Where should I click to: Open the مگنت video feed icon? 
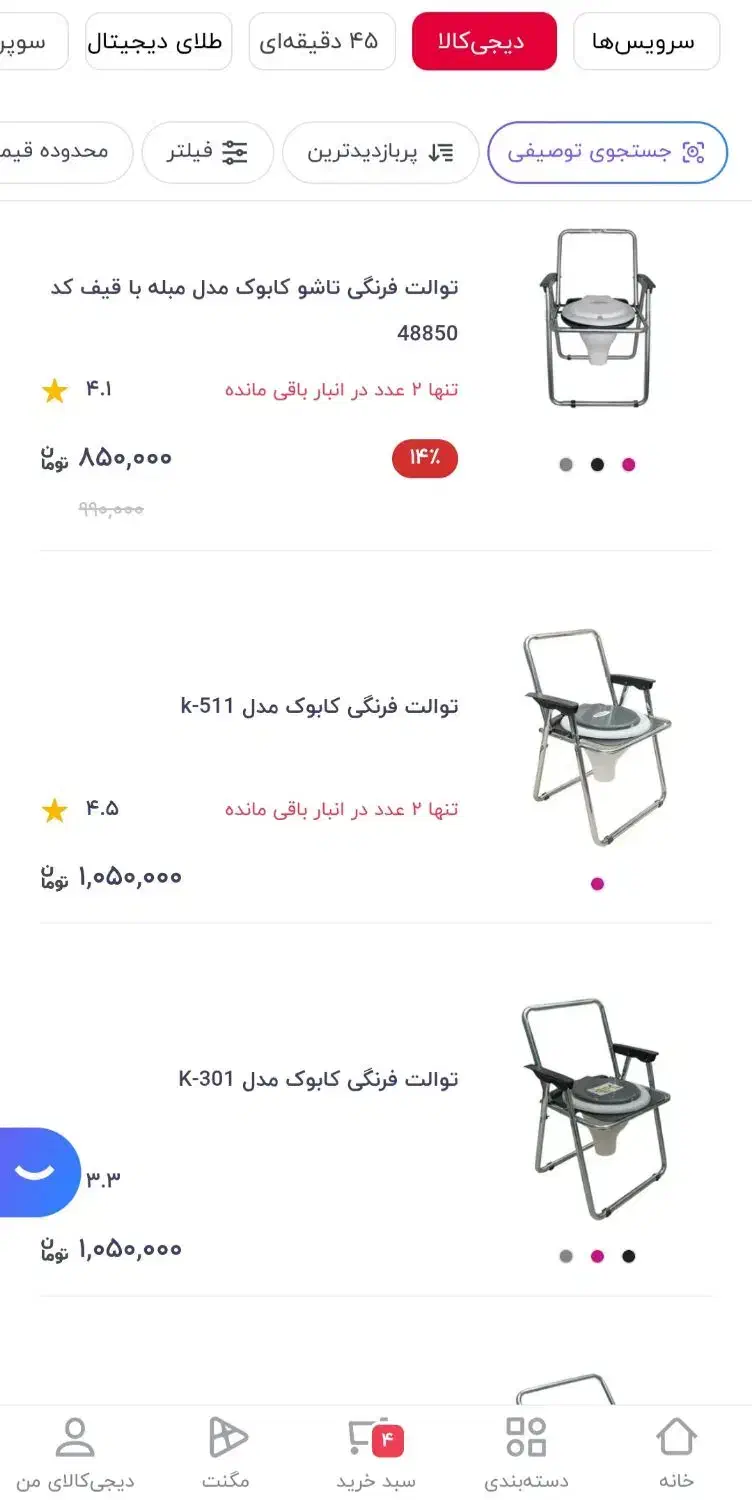pos(228,1437)
